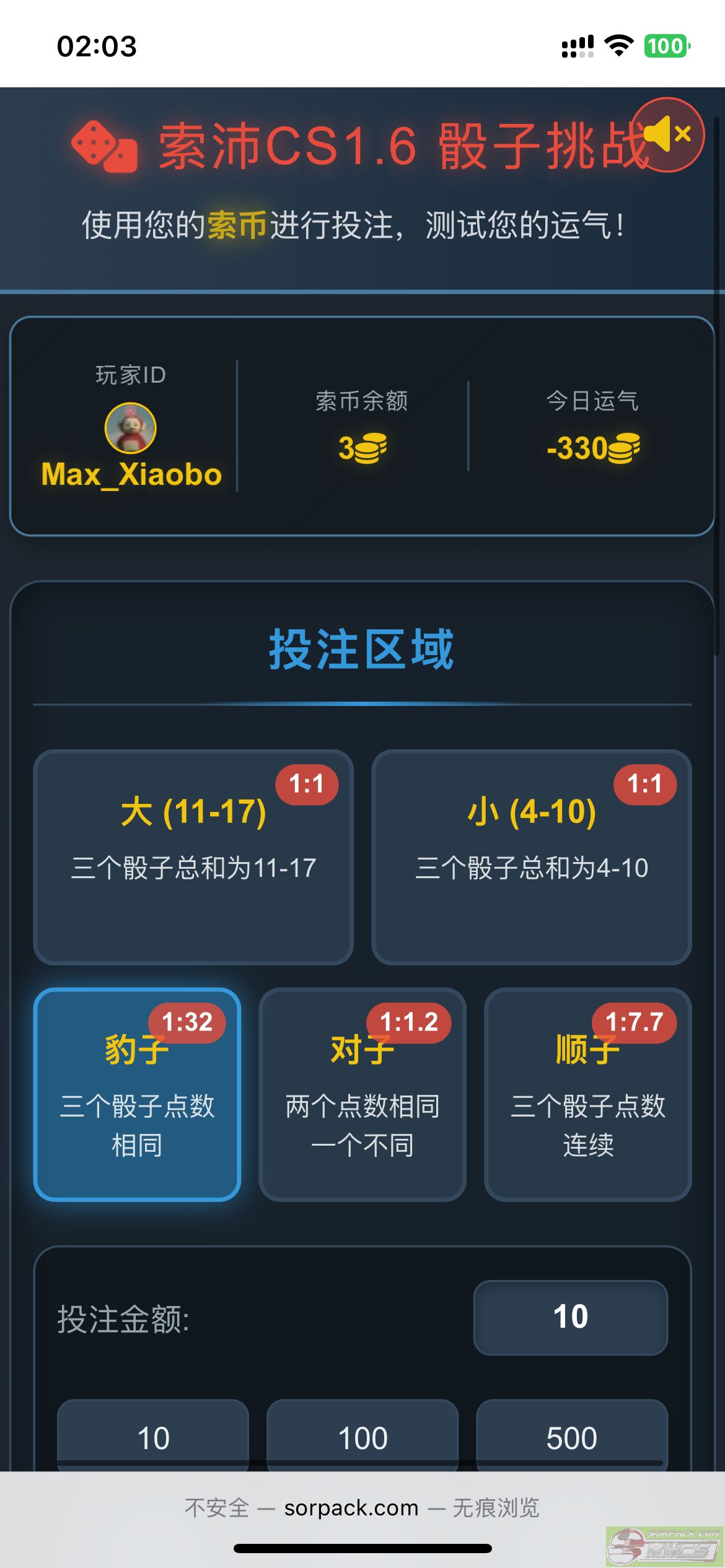725x1568 pixels.
Task: Set bet amount to 10 with quick button
Action: [x=153, y=1437]
